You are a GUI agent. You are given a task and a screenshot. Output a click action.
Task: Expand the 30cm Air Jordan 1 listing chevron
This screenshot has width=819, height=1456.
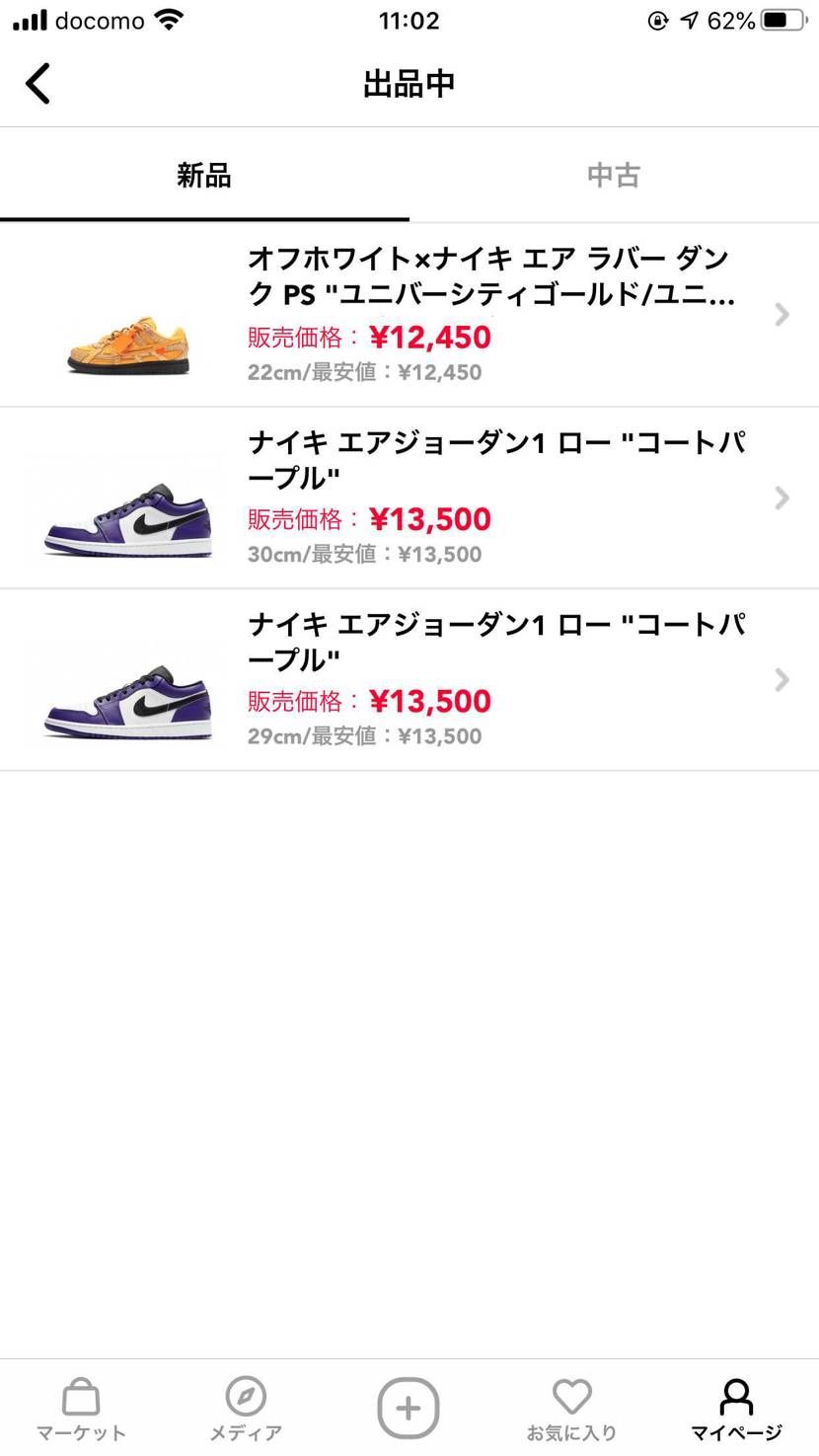(781, 497)
